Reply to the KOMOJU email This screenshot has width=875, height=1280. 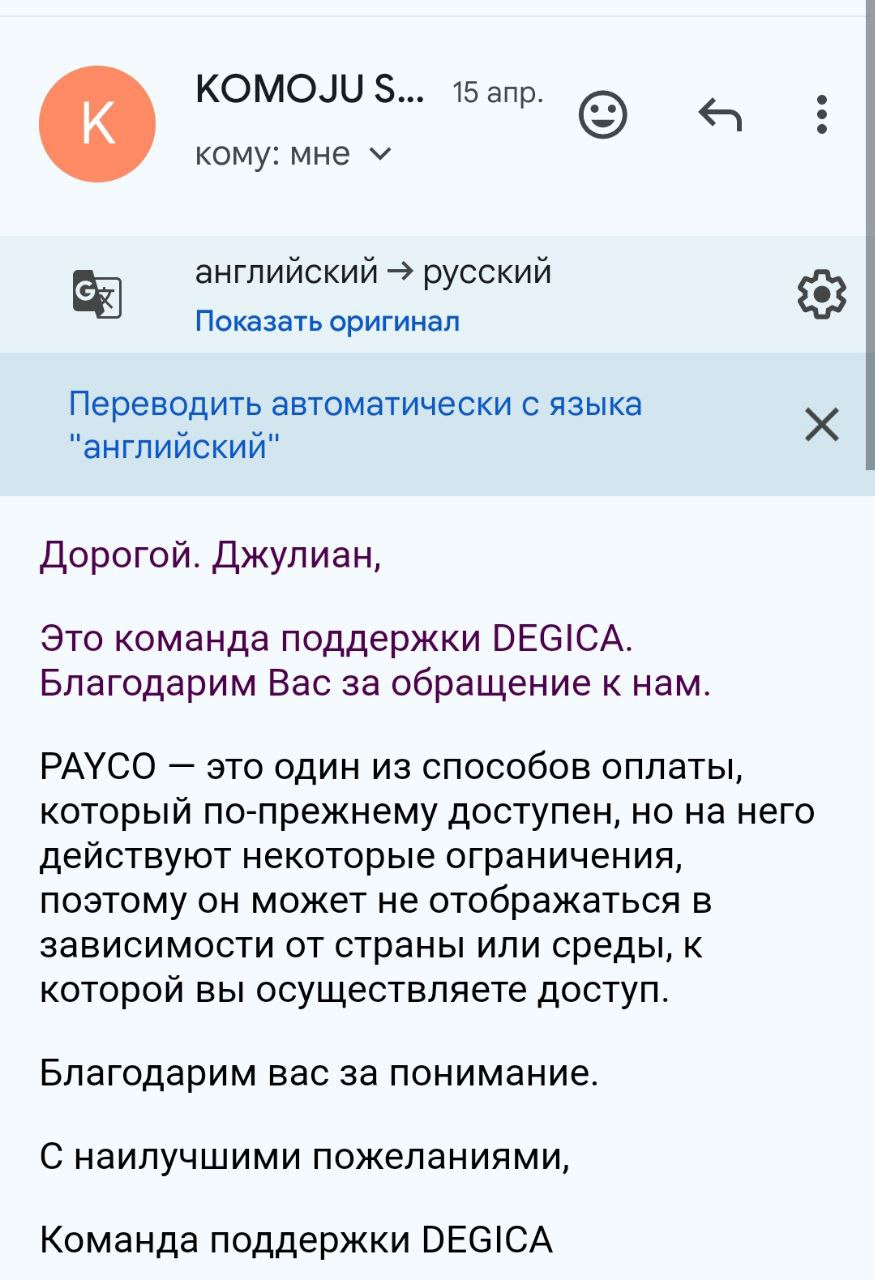click(720, 115)
